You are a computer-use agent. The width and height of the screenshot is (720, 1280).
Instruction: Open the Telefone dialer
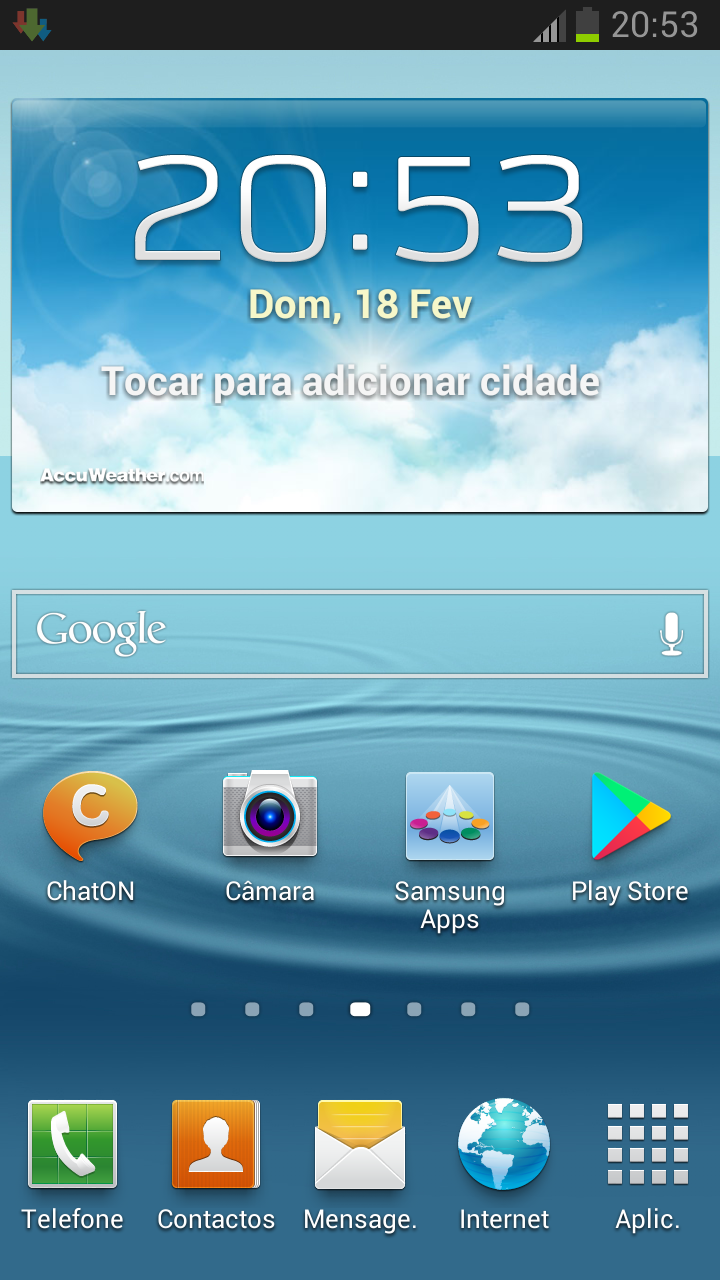72,1165
